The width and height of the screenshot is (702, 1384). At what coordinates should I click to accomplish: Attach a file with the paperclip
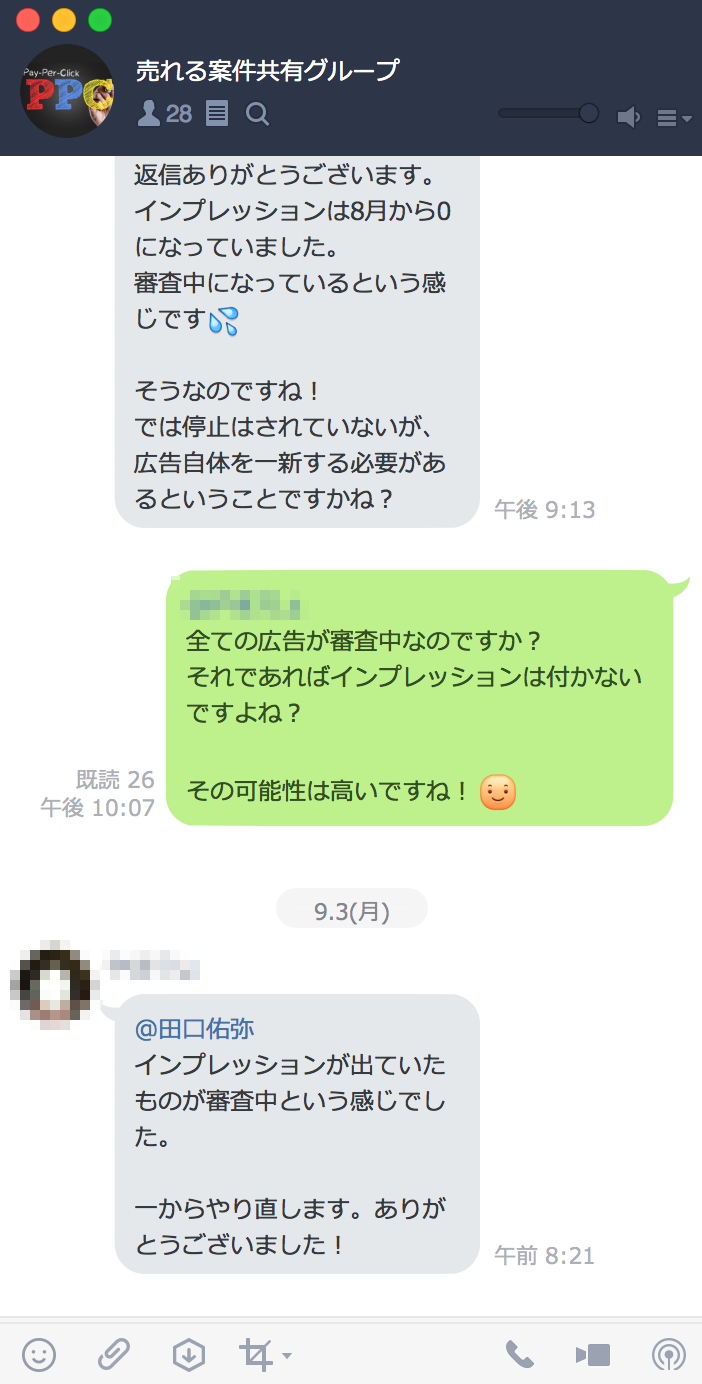tap(113, 1355)
